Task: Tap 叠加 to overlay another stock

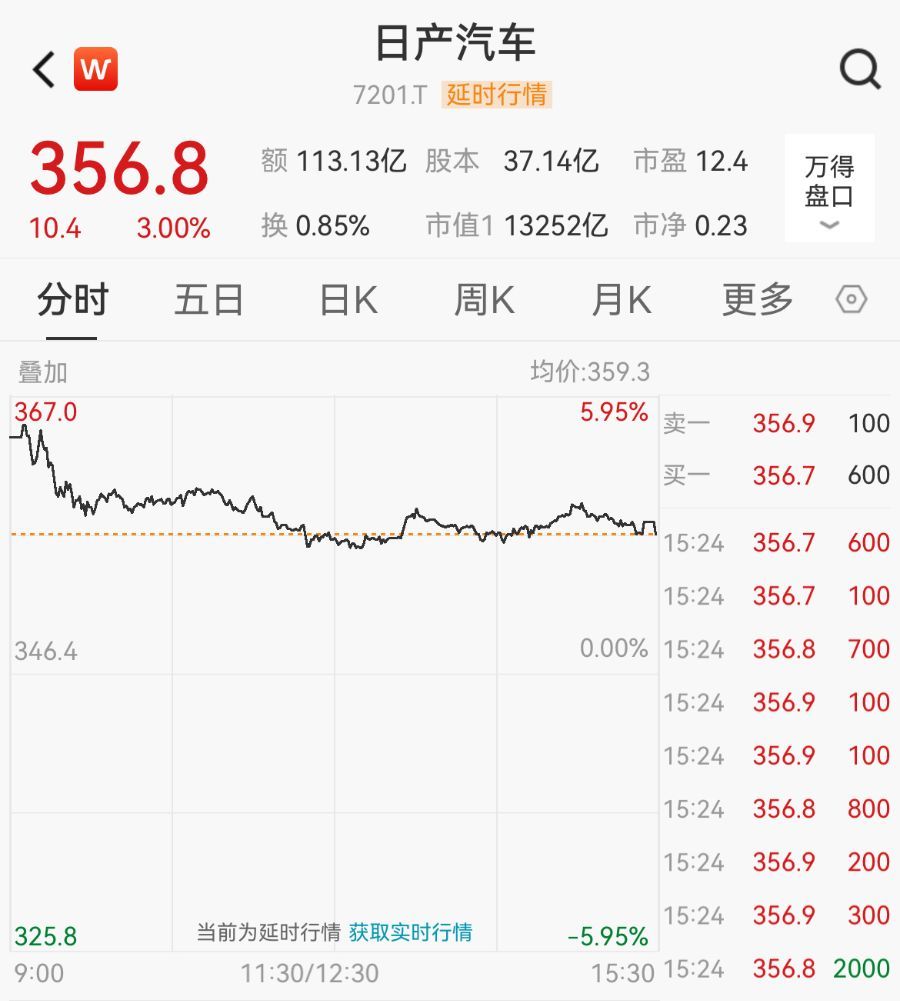Action: click(x=43, y=373)
